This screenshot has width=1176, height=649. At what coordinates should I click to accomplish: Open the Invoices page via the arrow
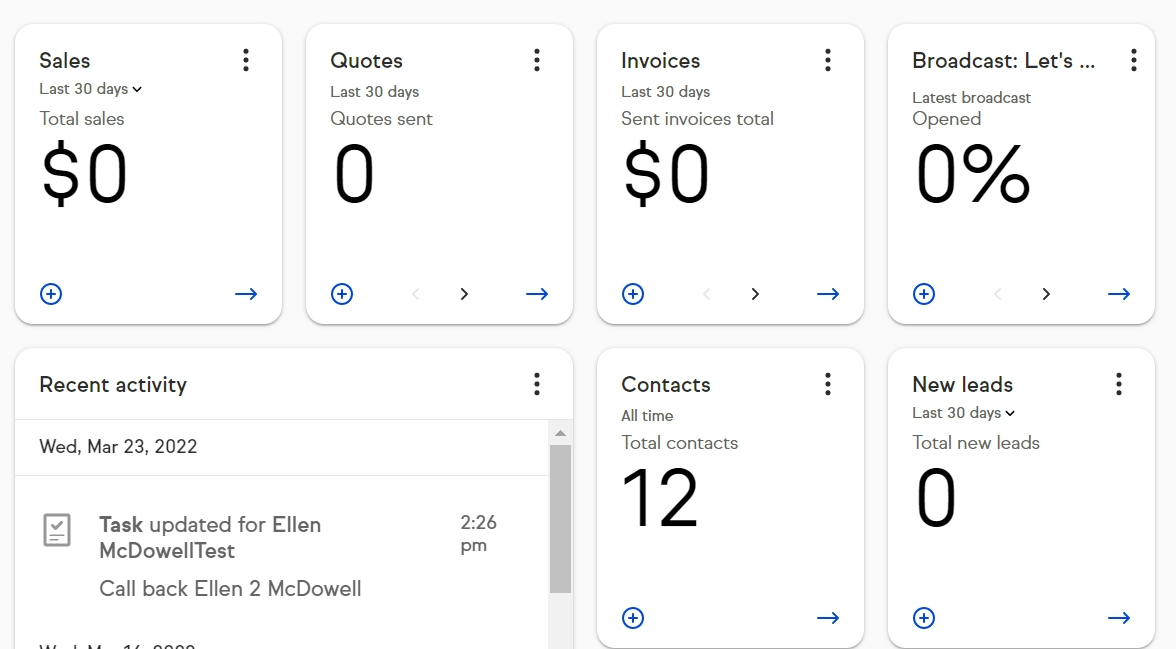(828, 294)
